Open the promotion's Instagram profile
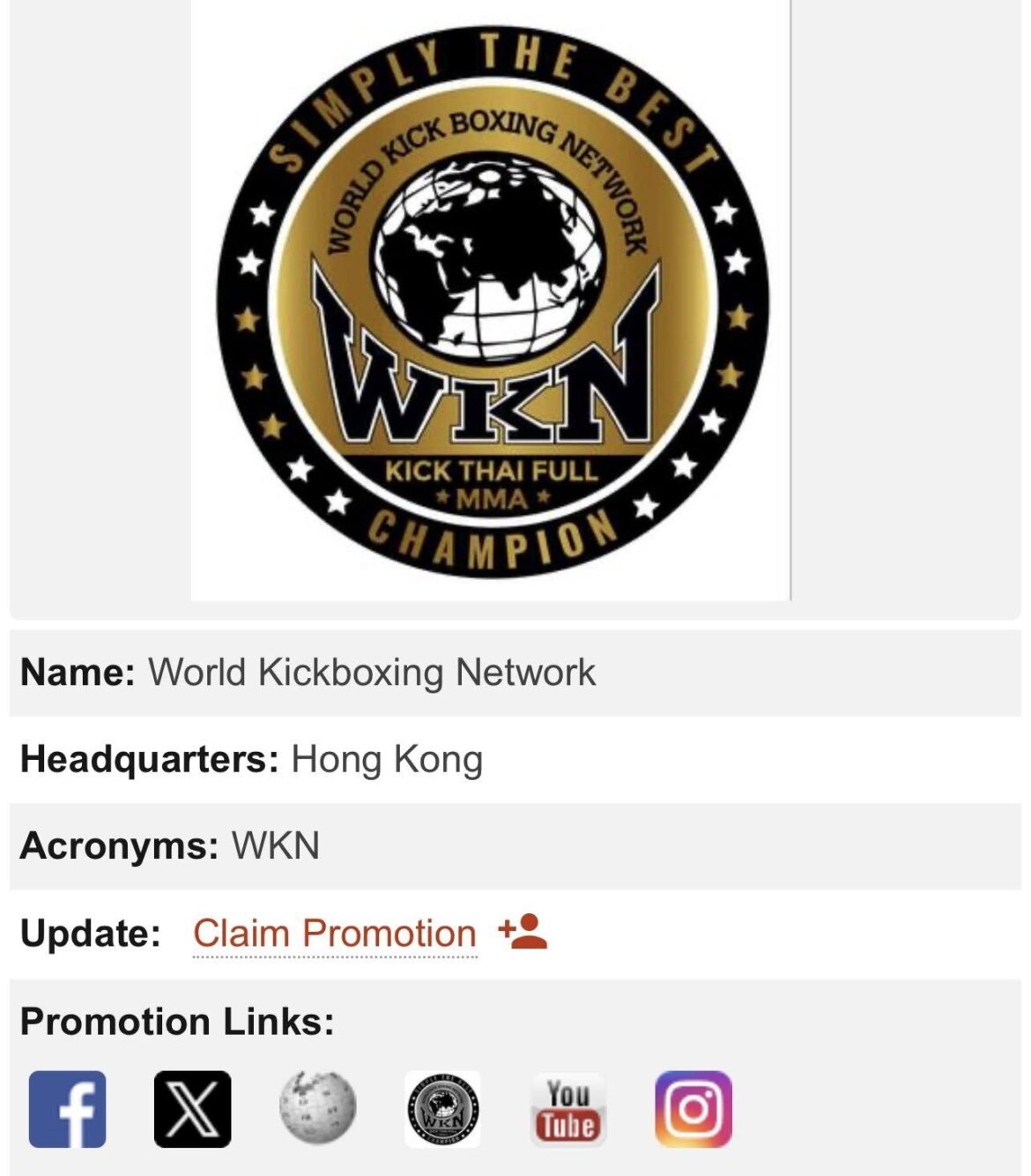Screen dimensions: 1031x1176 coord(694,1109)
